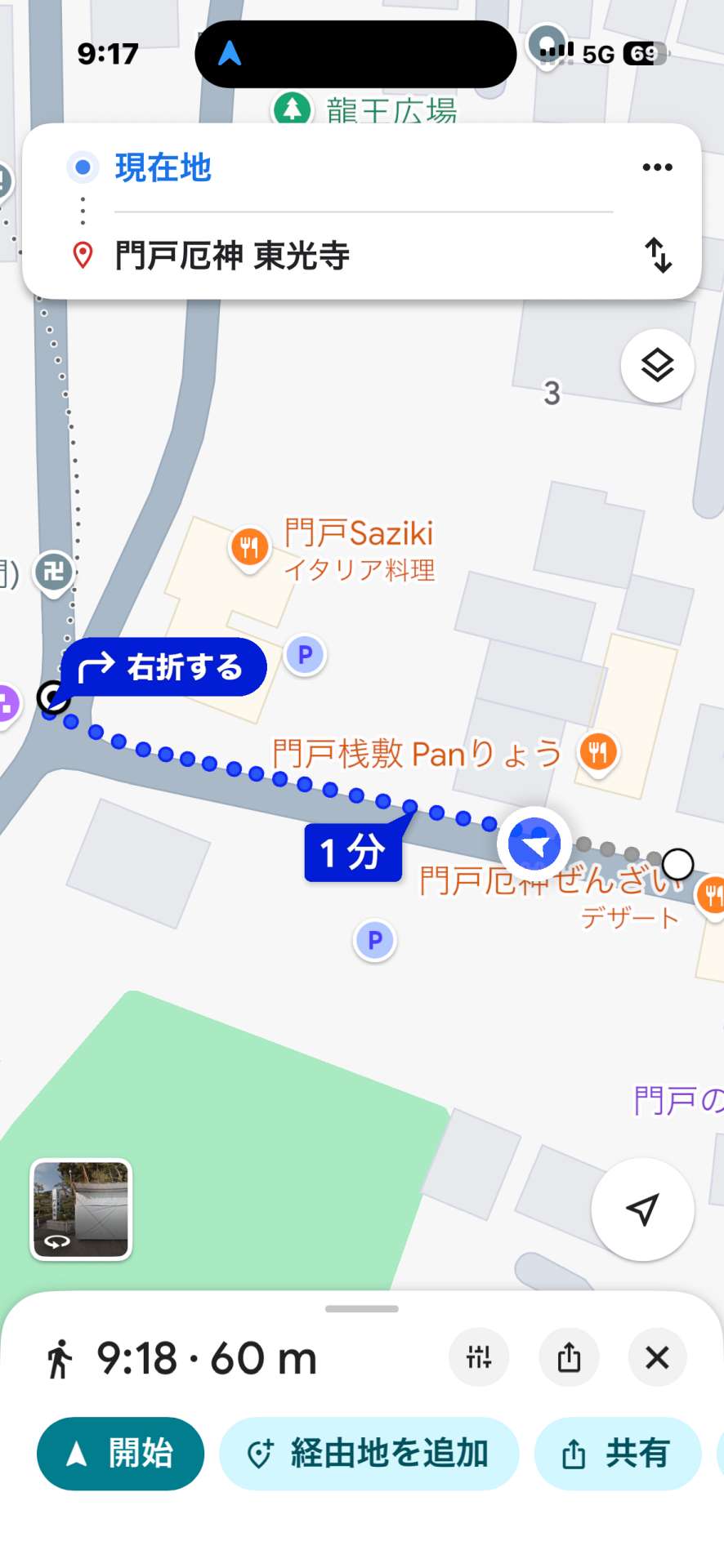
Task: Tap the 右折する turn instruction bubble
Action: tap(163, 667)
